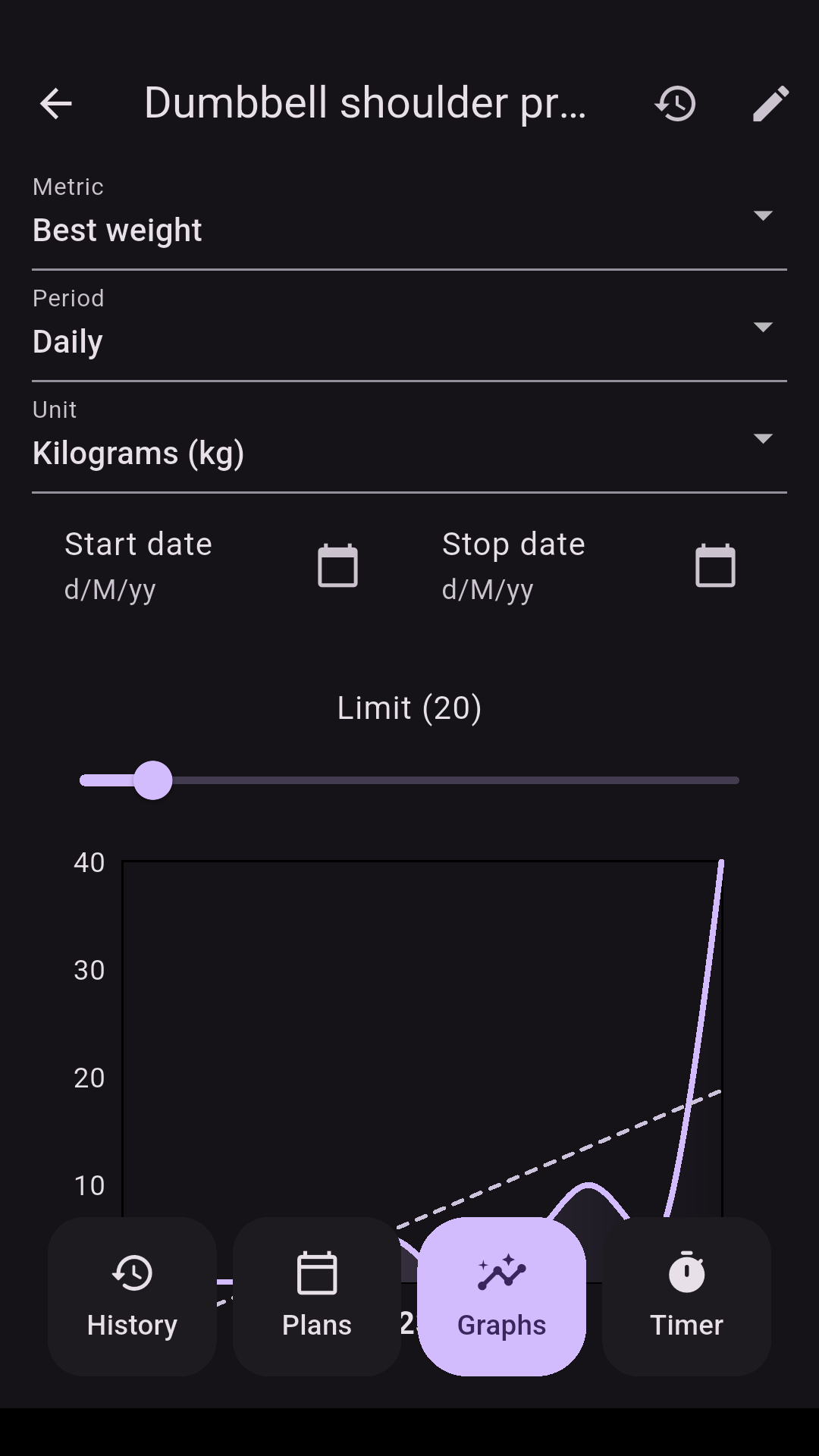Open the exercise history clock icon
The image size is (819, 1456).
point(675,104)
